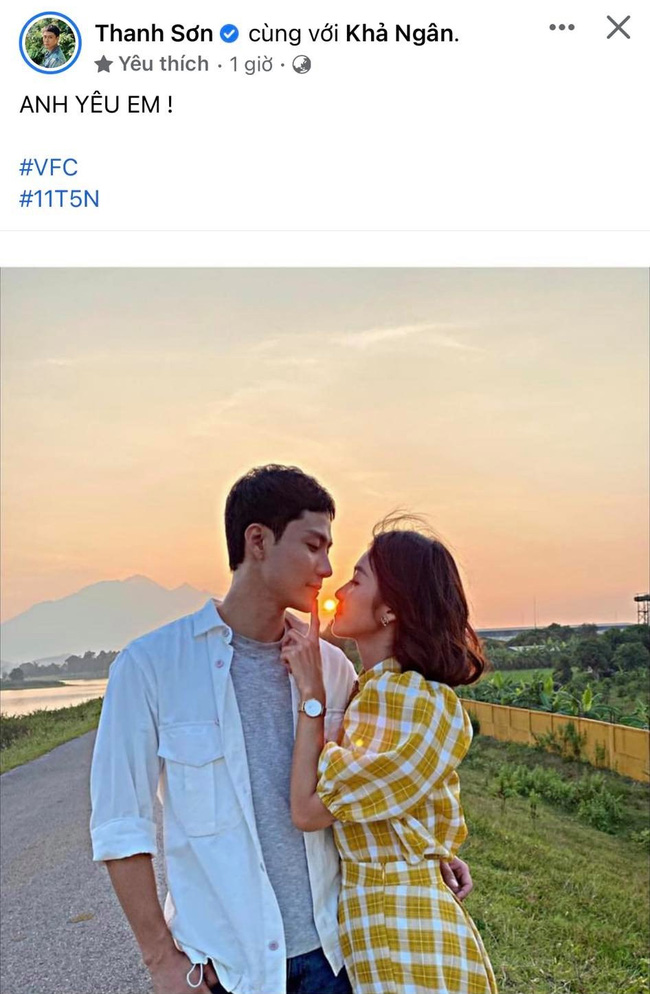Open Thanh Sơn's profile picture
The width and height of the screenshot is (650, 994).
coord(49,43)
